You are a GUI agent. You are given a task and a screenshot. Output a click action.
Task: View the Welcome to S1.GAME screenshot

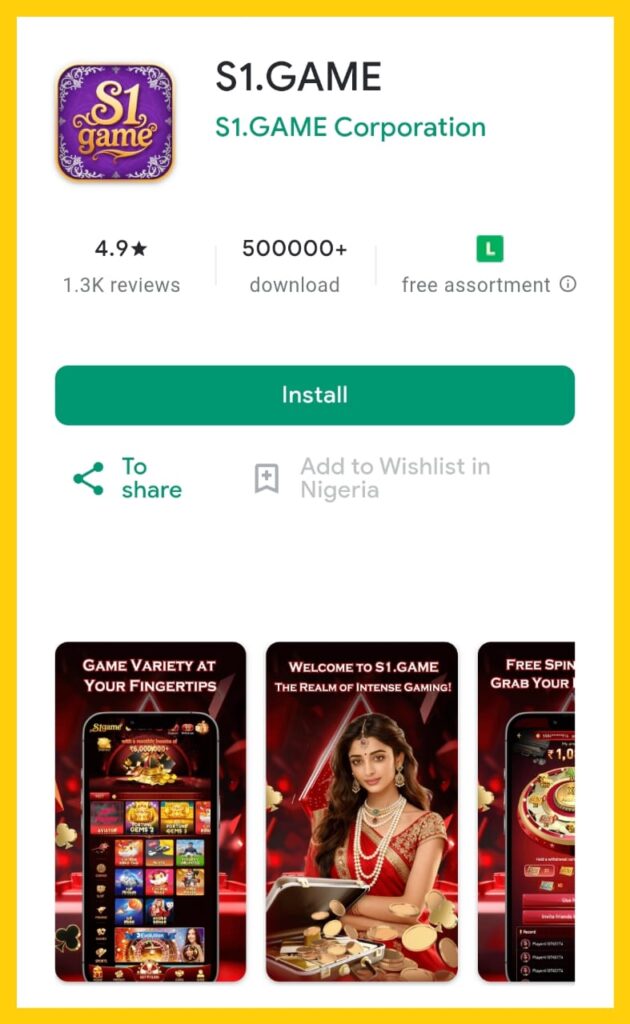coord(362,811)
